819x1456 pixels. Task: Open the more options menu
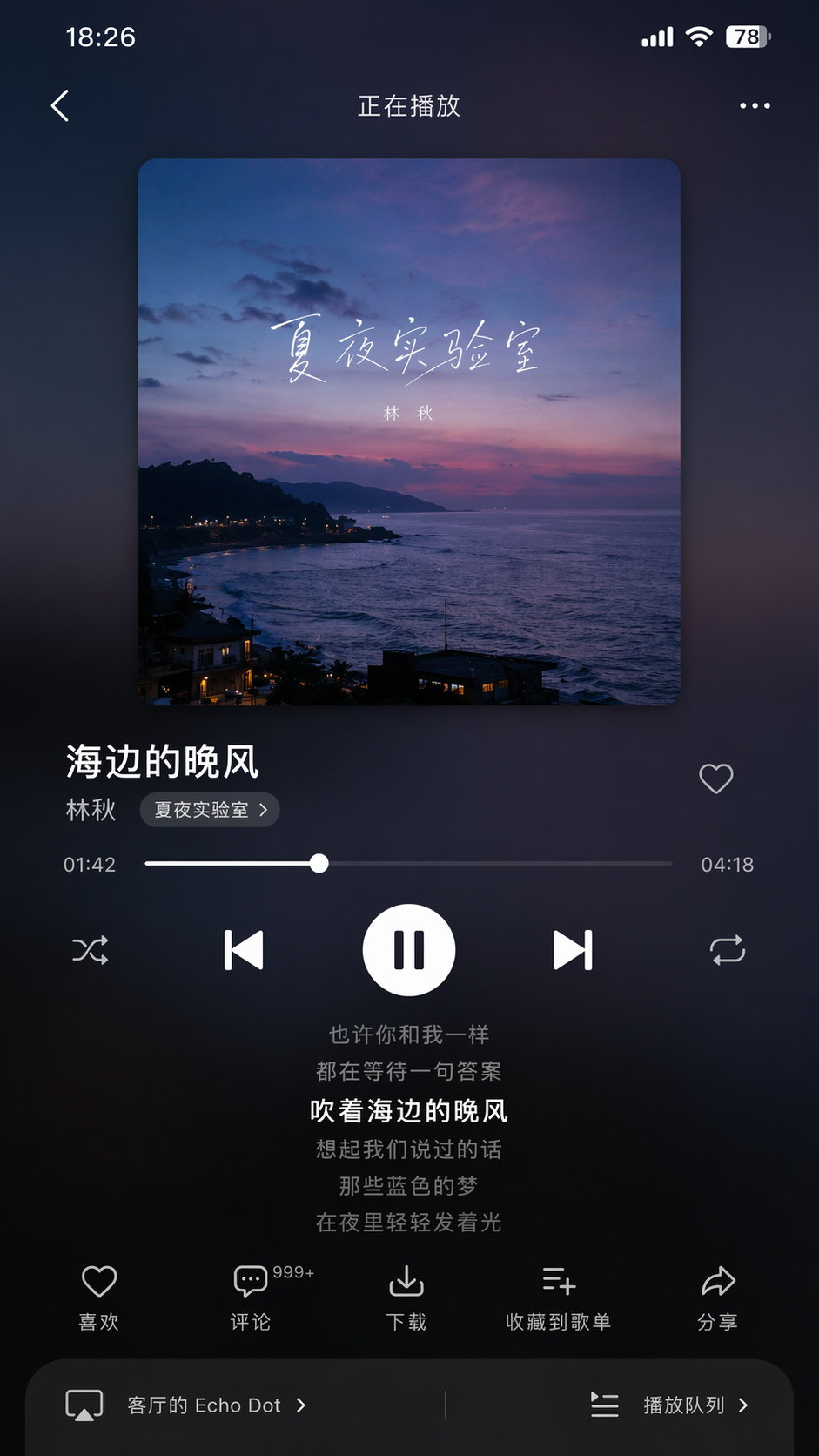click(x=754, y=105)
